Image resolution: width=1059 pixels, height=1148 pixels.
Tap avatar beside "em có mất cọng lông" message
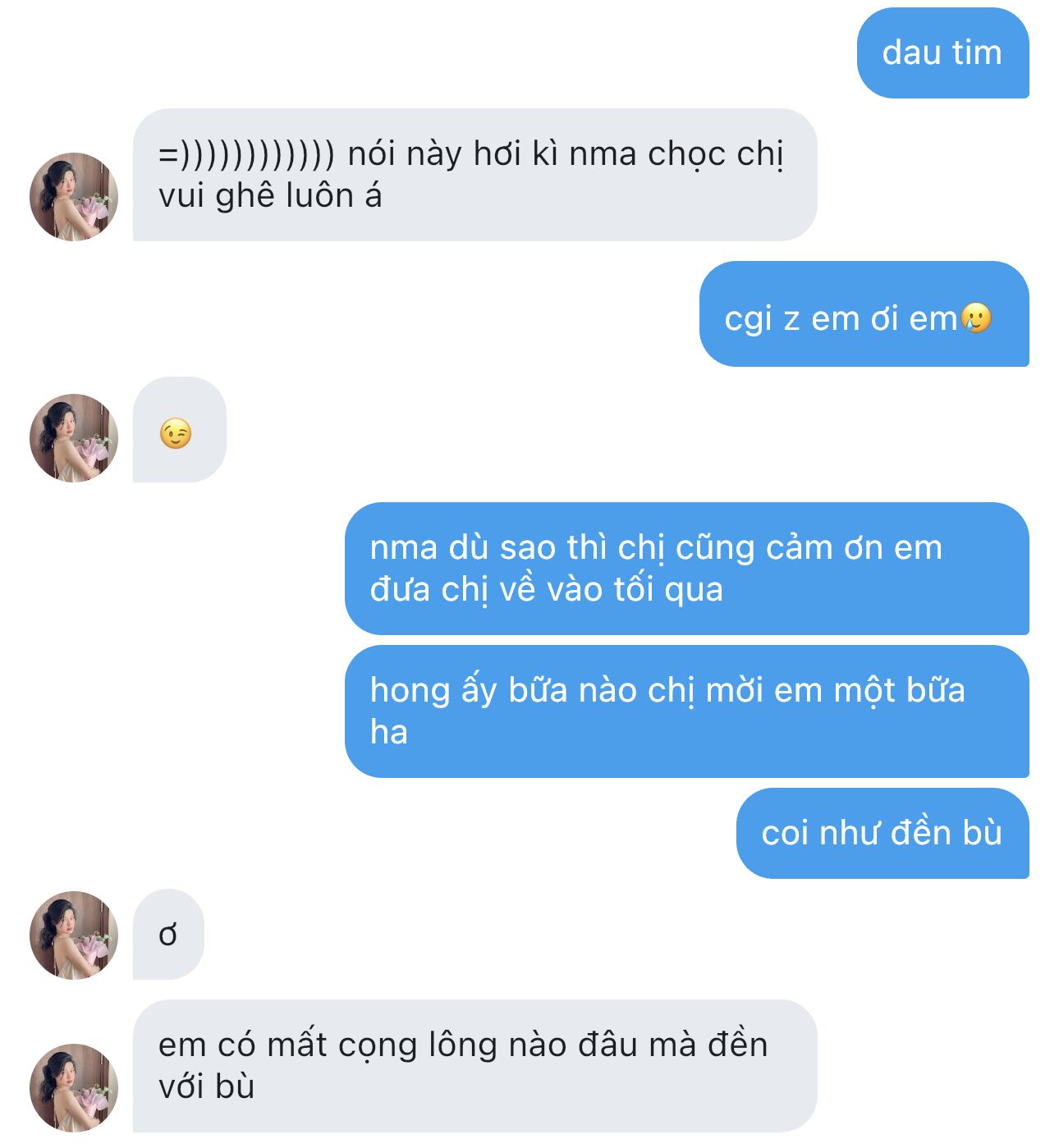[x=74, y=1088]
